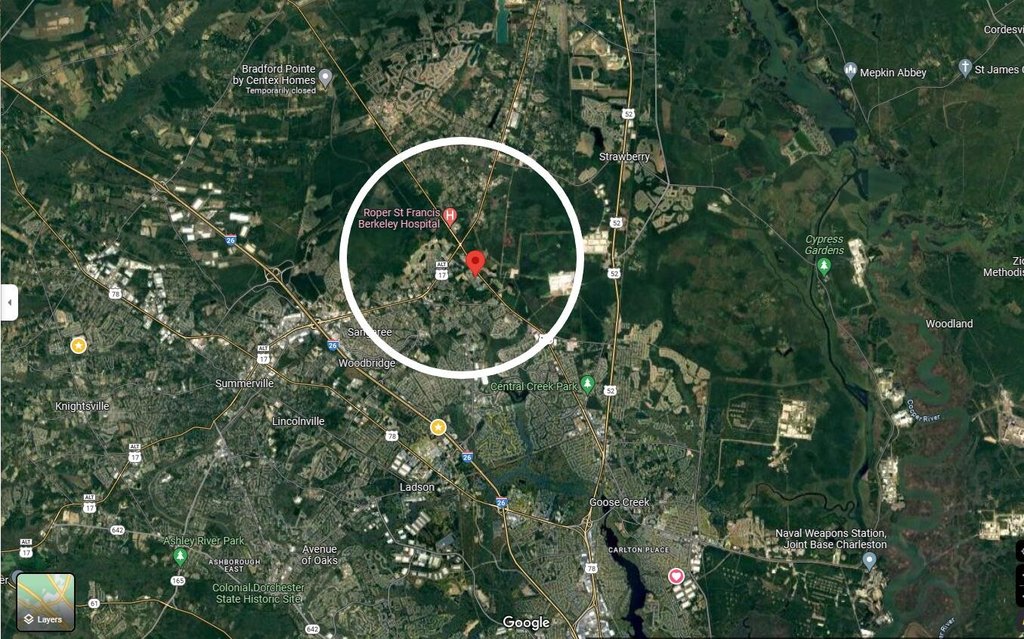Select the starred place west of Summerville

click(78, 345)
